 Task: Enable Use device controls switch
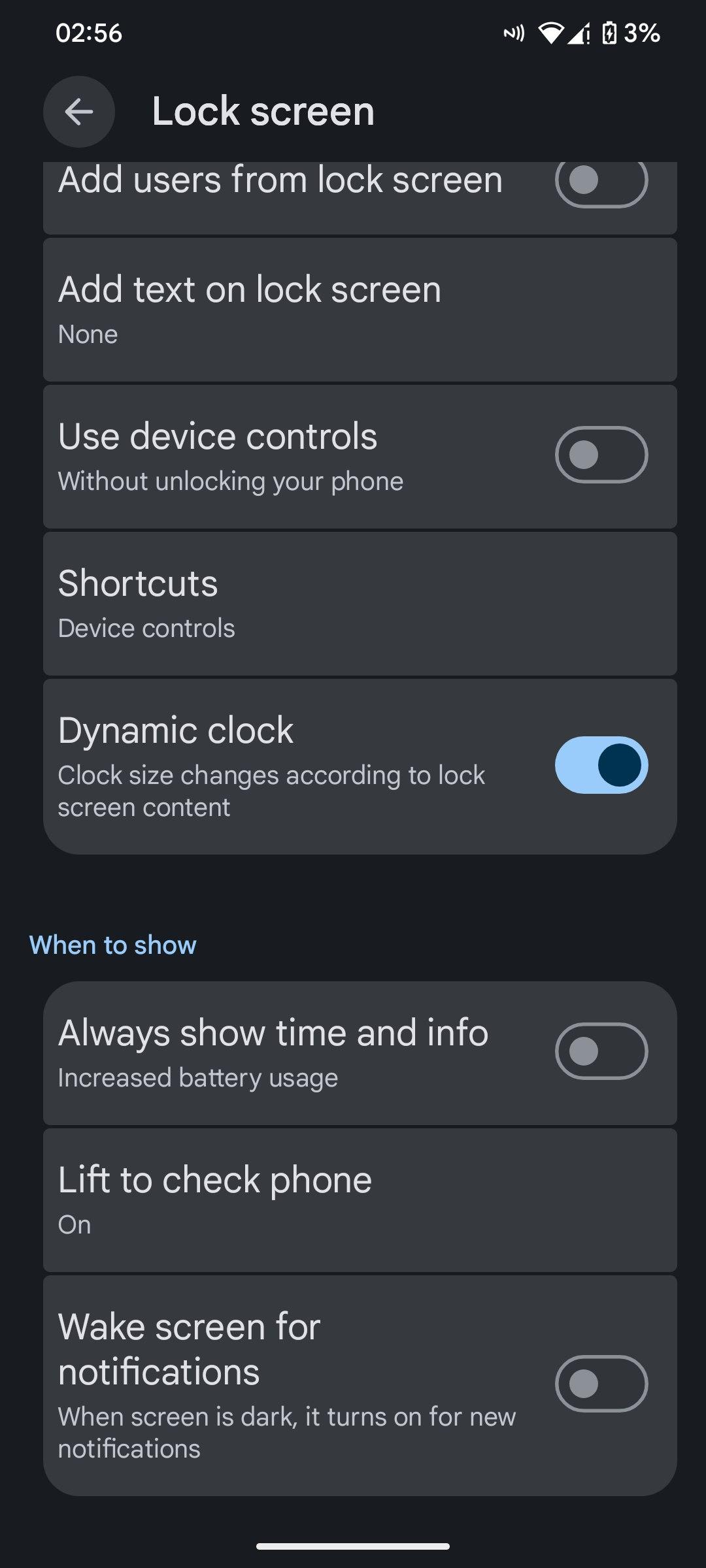coord(601,455)
